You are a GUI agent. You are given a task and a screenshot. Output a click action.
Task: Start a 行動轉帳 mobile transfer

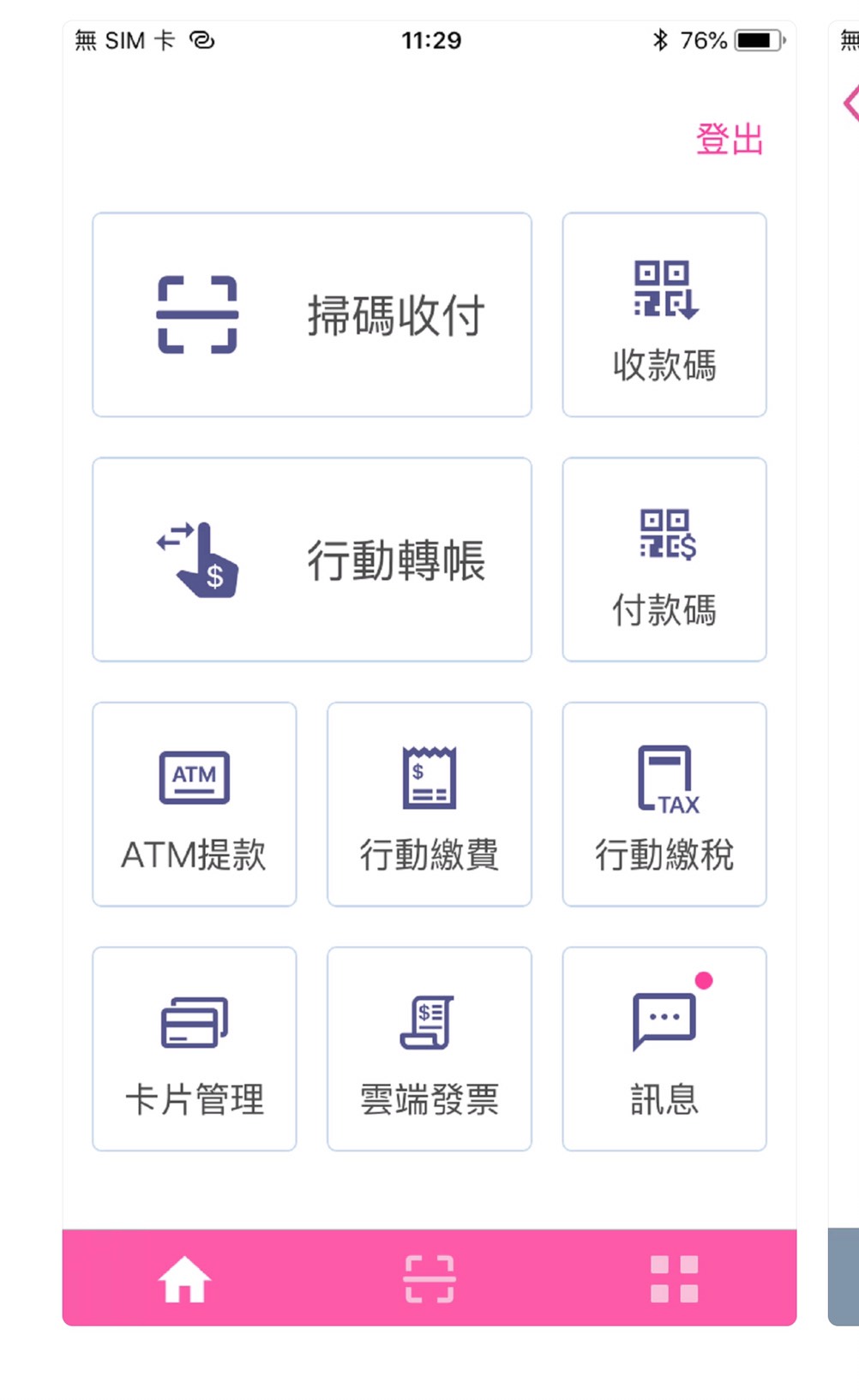pos(312,559)
